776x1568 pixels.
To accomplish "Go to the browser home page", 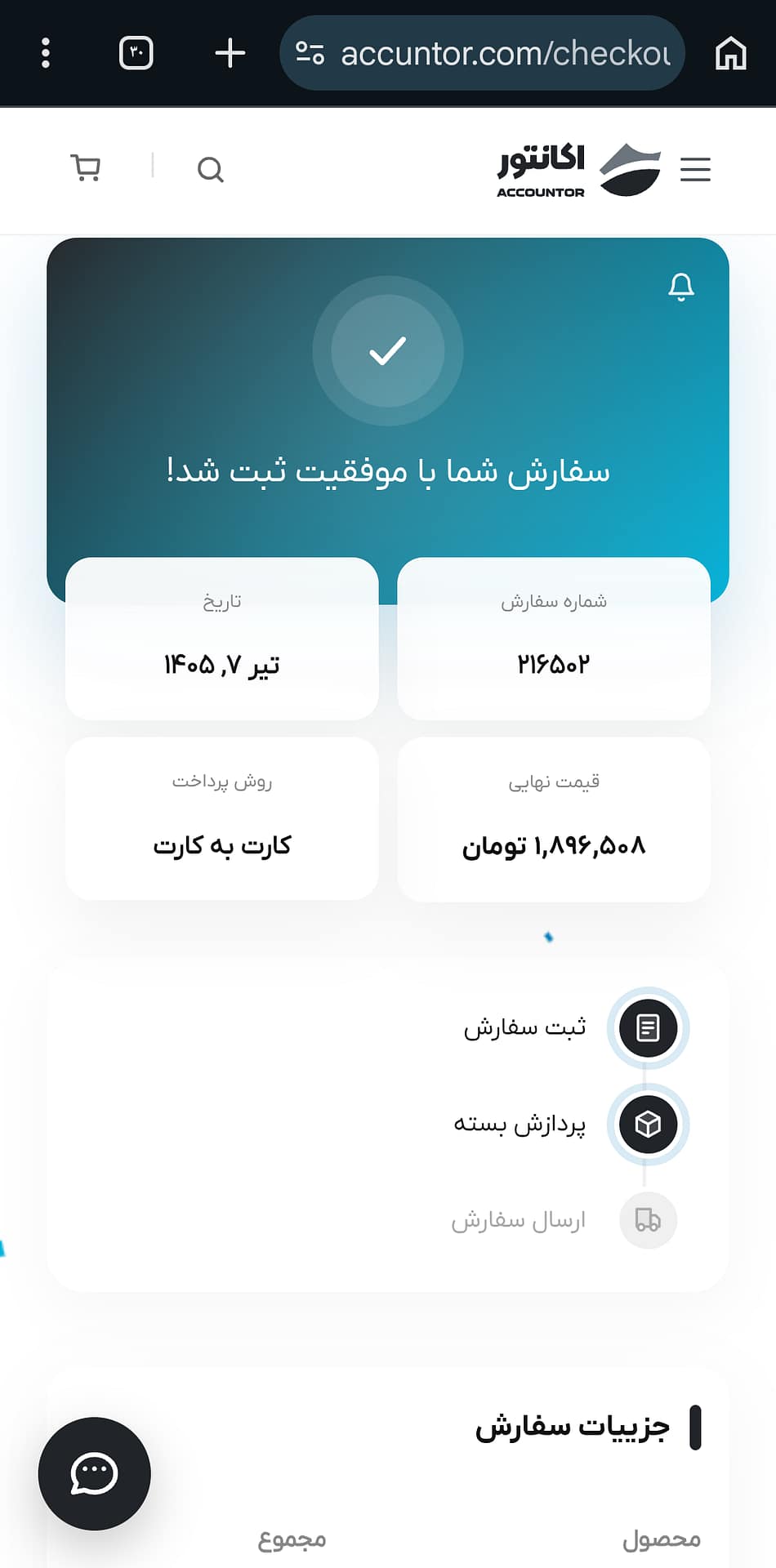I will click(730, 54).
